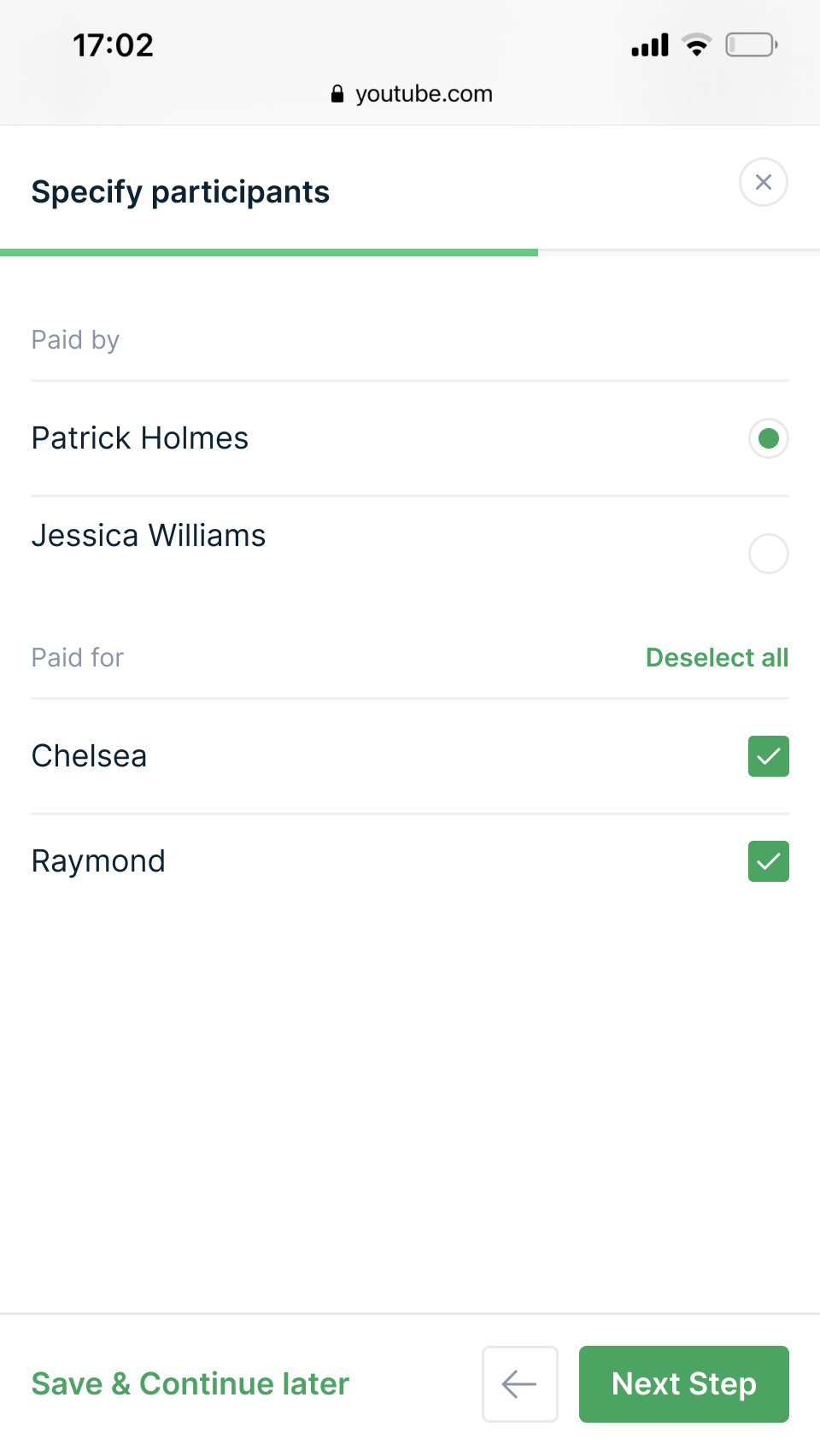Close the Specify participants dialog
The image size is (820, 1456).
[x=763, y=182]
